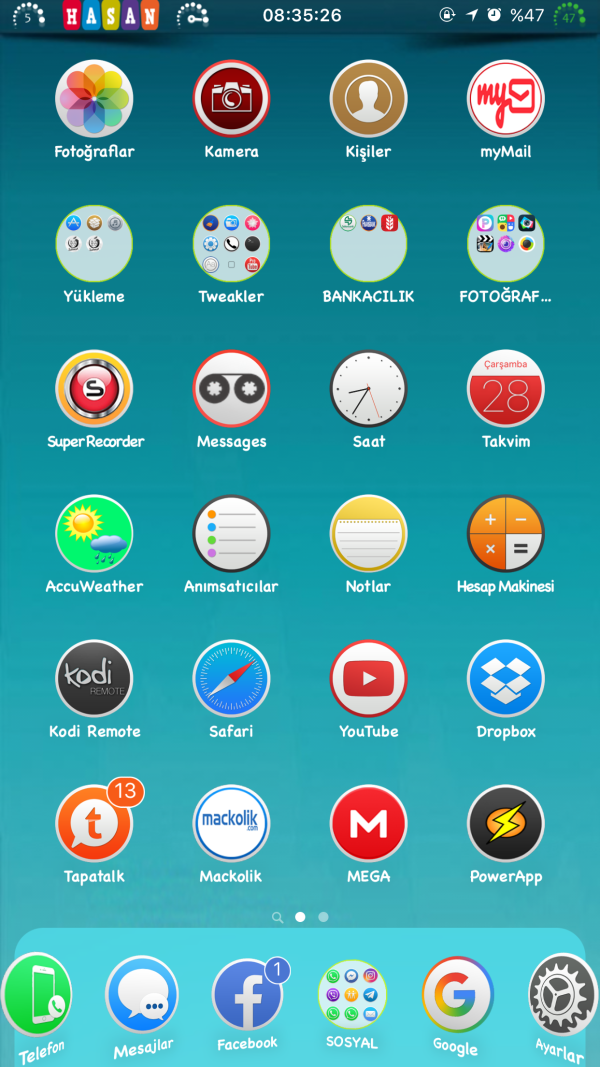600x1067 pixels.
Task: Open Safari browser
Action: pyautogui.click(x=231, y=679)
